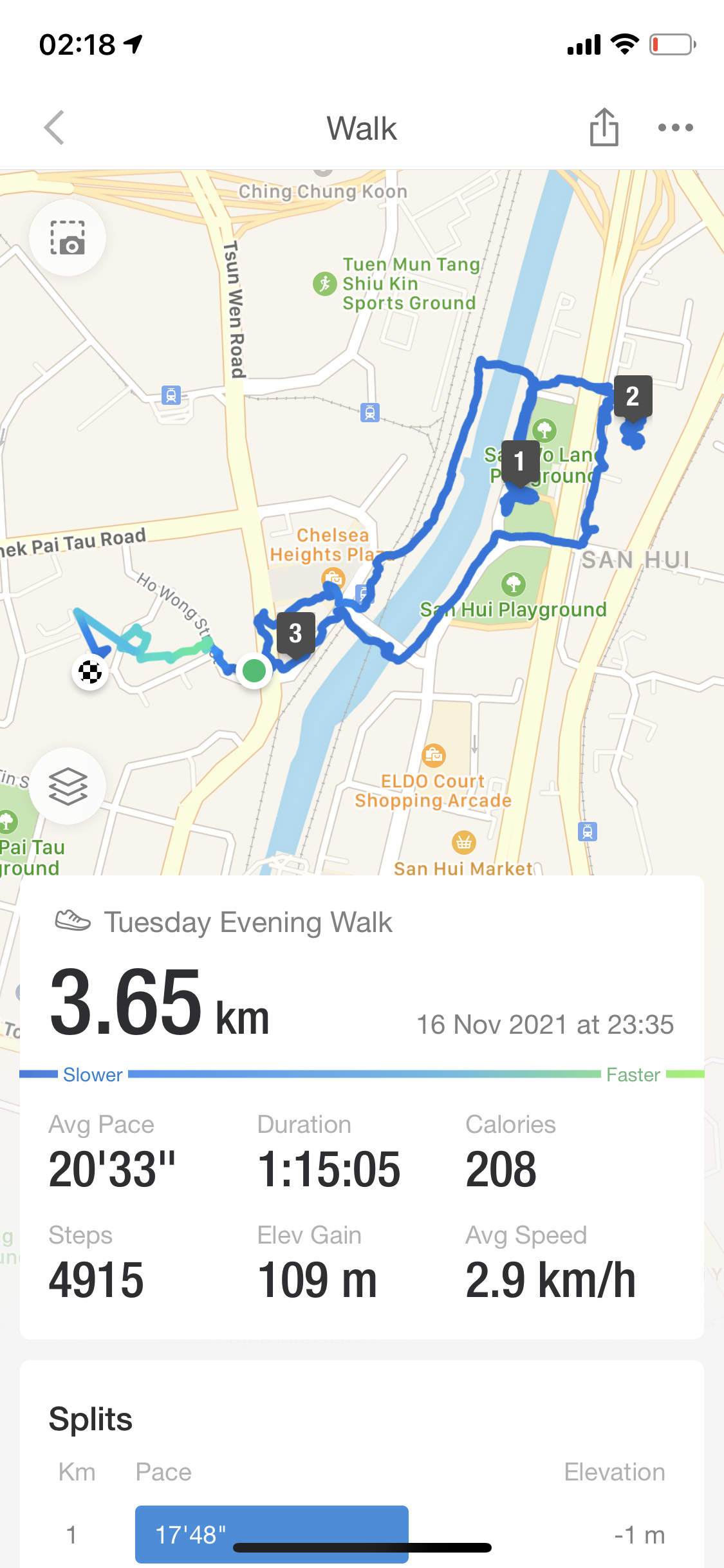Tap kilometer marker 2 on the route
Image resolution: width=724 pixels, height=1568 pixels.
pos(633,396)
